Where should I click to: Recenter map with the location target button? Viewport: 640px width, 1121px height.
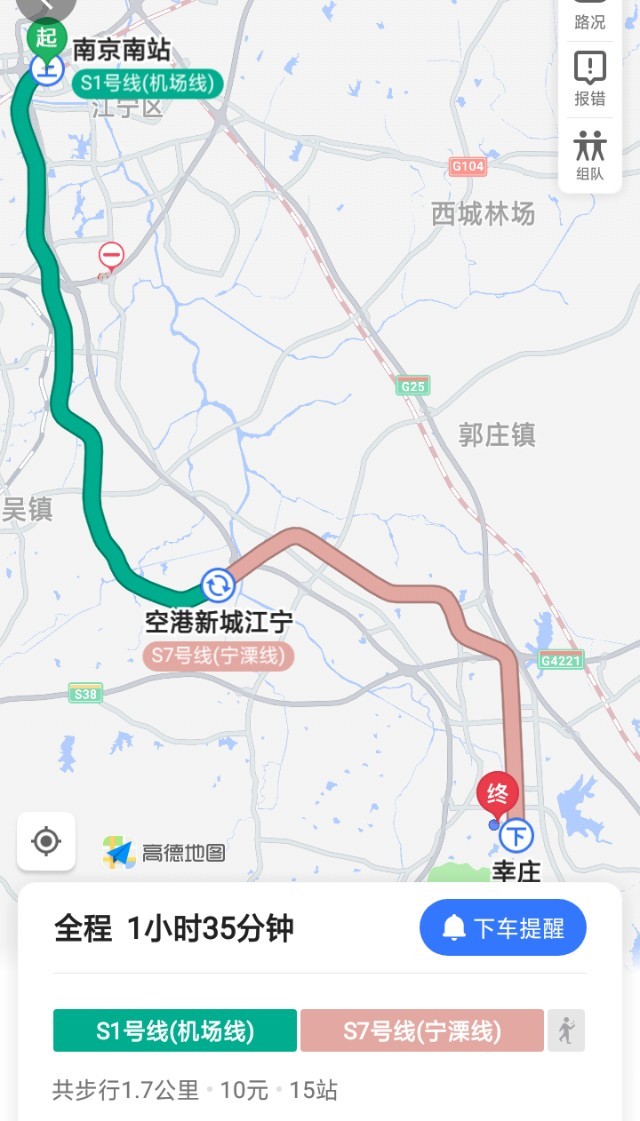[x=46, y=841]
